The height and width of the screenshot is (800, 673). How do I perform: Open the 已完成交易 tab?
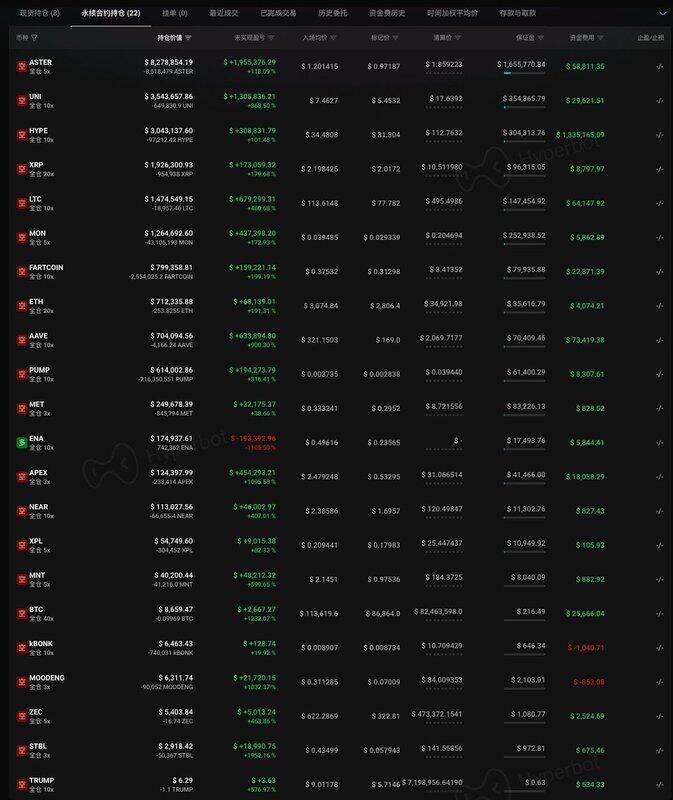point(278,13)
